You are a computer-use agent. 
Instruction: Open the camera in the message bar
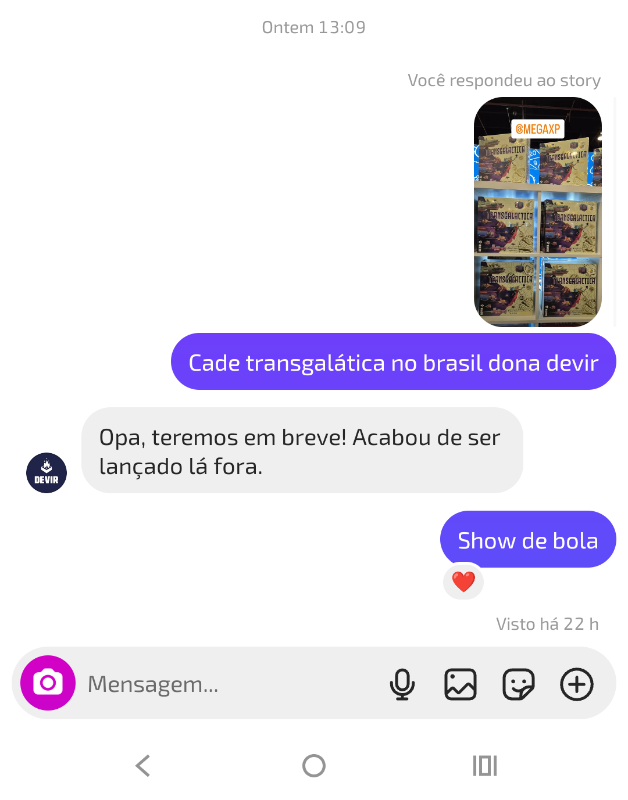click(48, 683)
